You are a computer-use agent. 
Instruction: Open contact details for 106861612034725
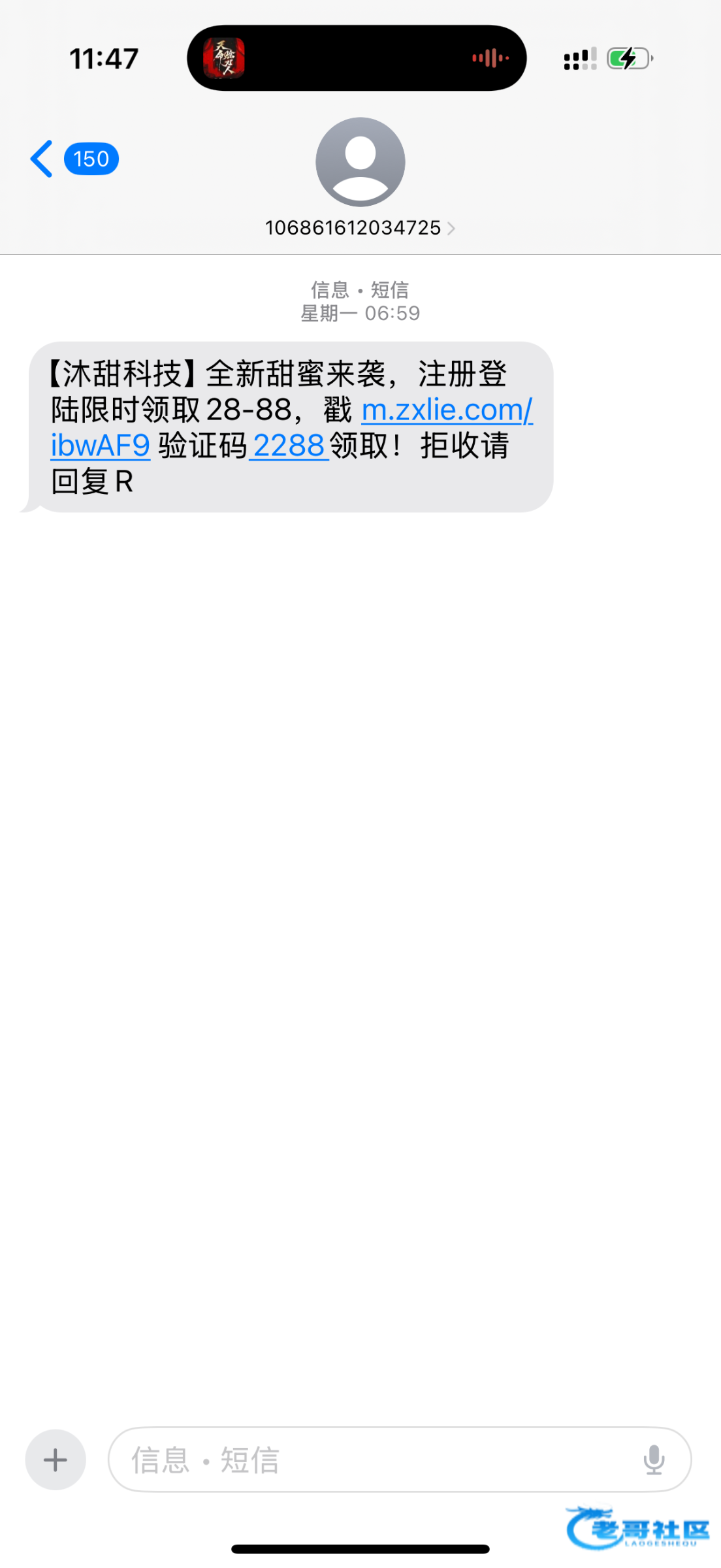(x=360, y=227)
